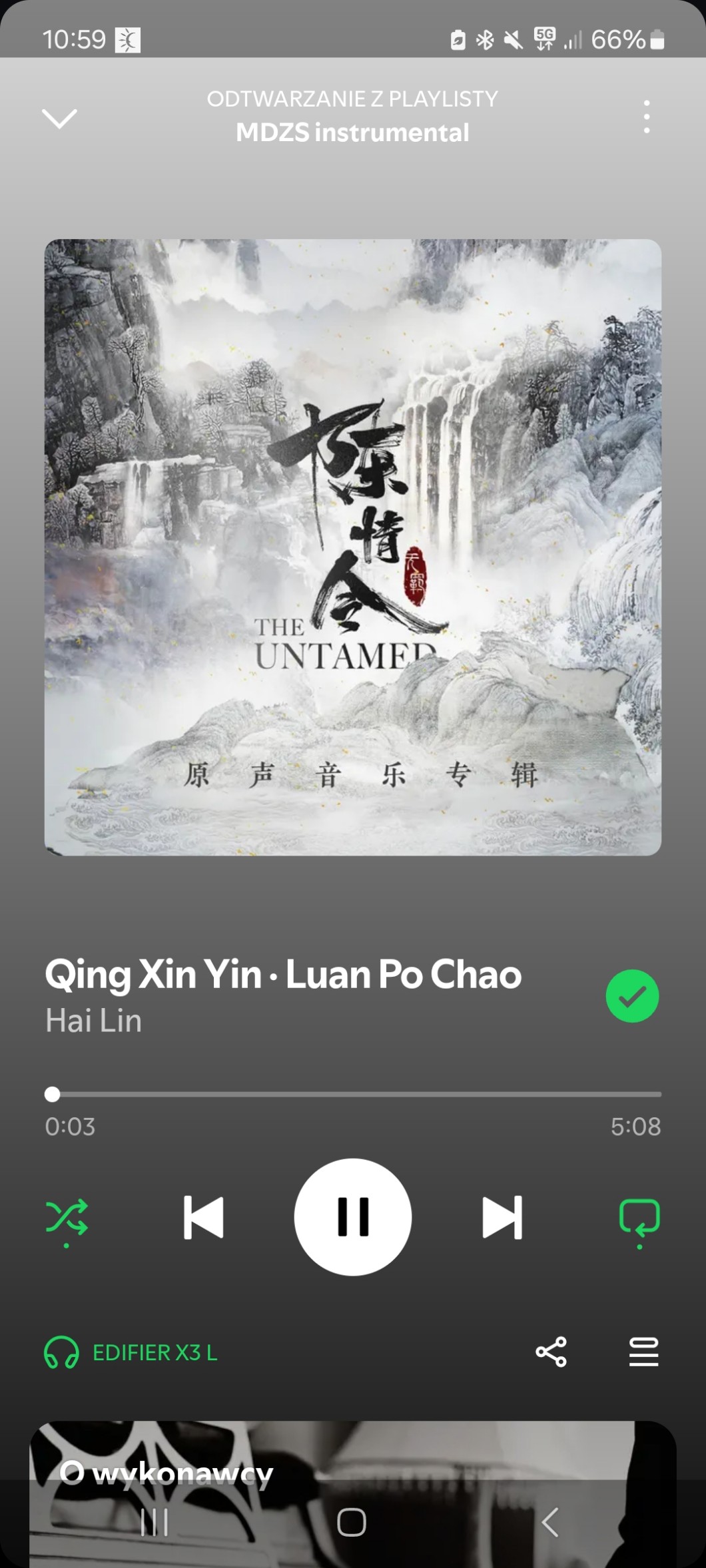
Task: Toggle repeat mode
Action: (639, 1217)
